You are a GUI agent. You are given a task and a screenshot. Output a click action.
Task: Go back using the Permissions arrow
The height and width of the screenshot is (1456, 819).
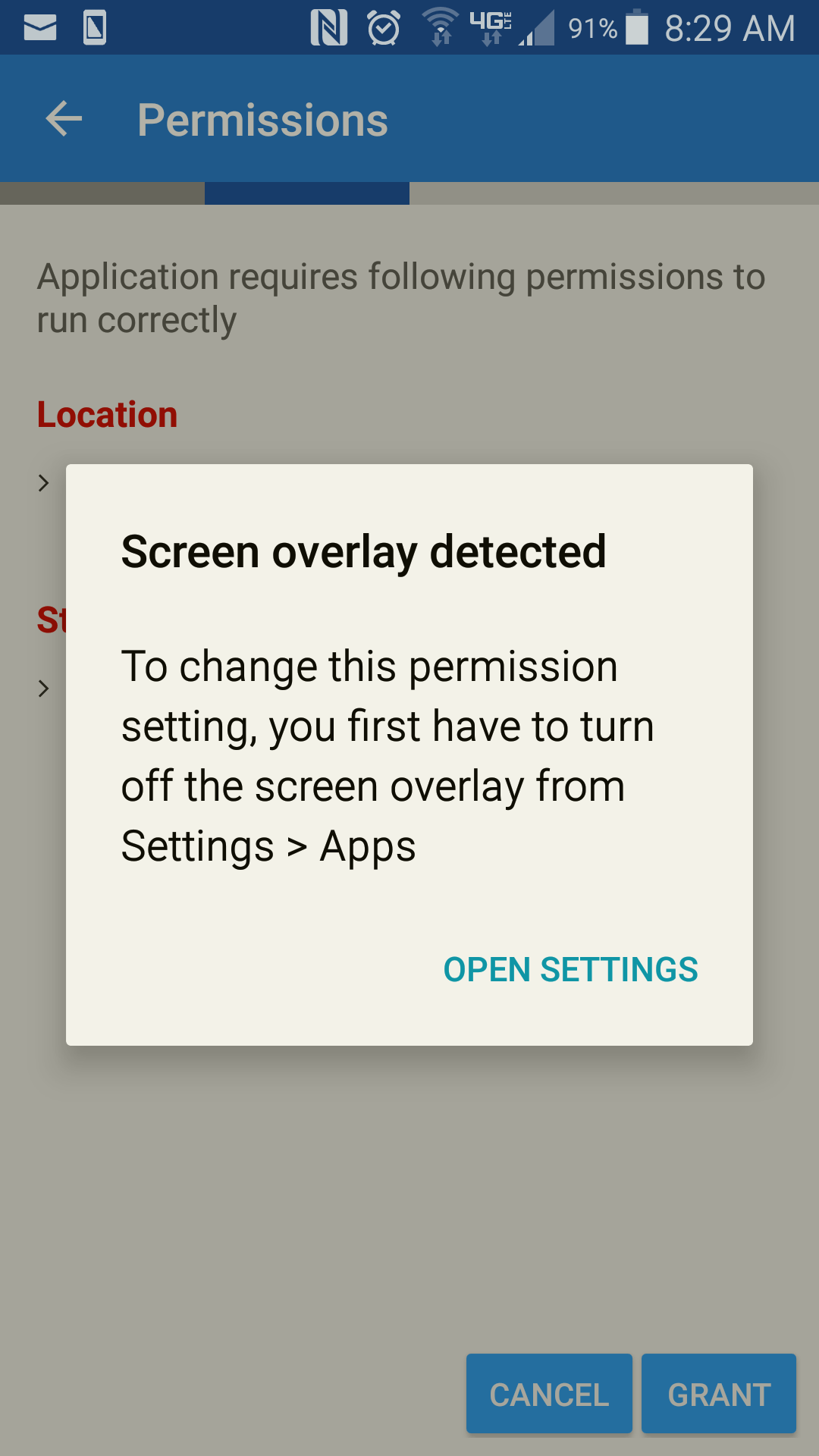[64, 119]
